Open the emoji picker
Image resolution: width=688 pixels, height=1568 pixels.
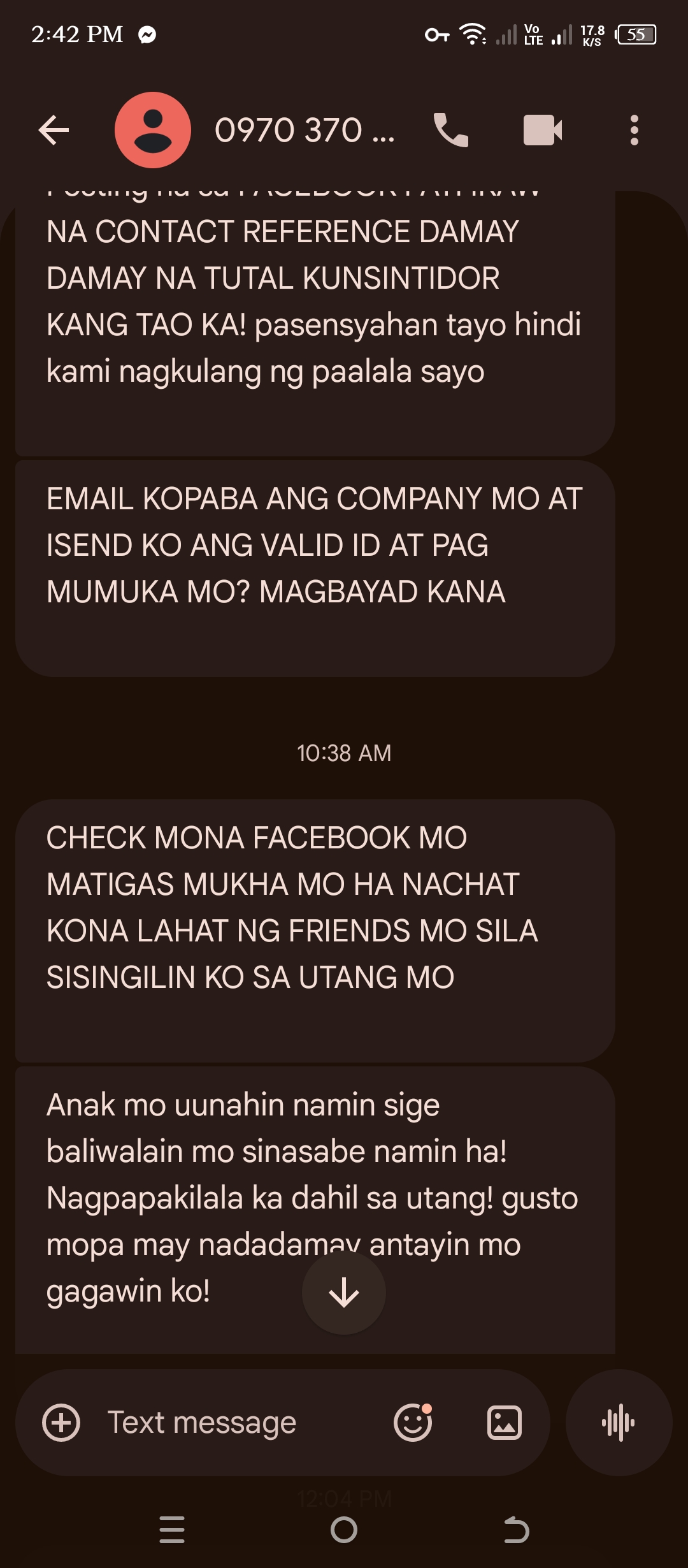coord(413,1423)
